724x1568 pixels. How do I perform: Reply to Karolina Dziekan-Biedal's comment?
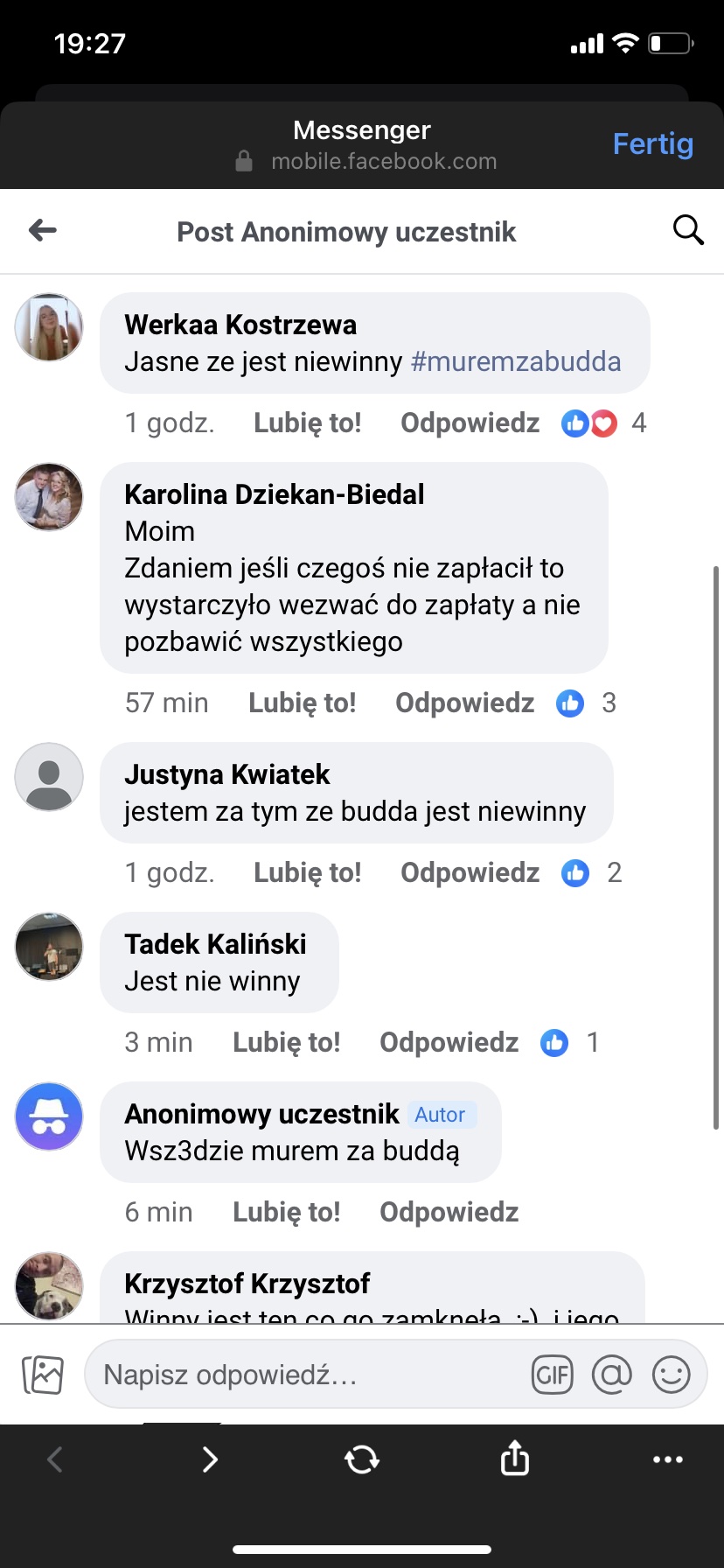464,703
